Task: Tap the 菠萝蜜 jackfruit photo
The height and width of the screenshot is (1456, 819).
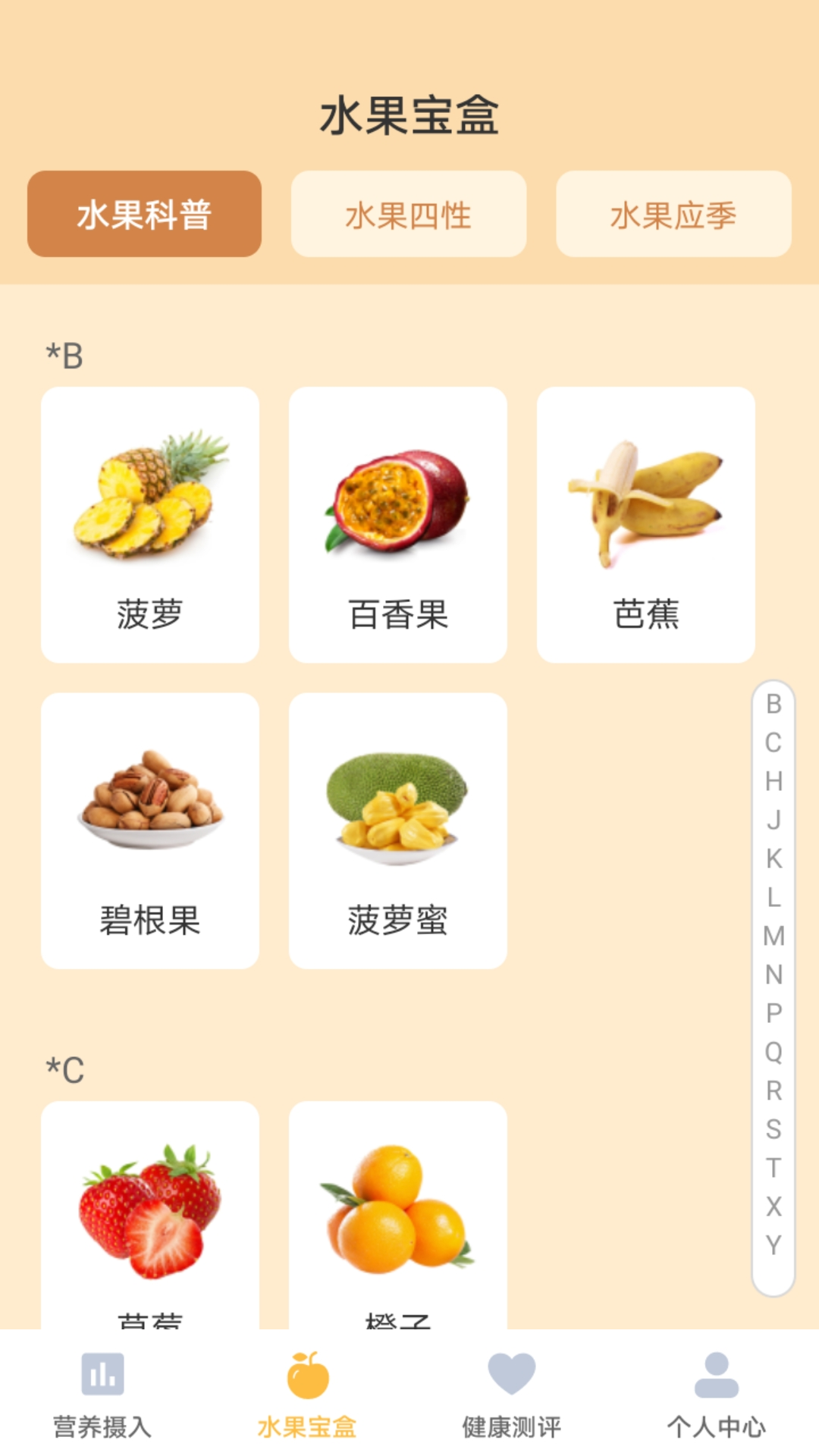Action: click(397, 808)
